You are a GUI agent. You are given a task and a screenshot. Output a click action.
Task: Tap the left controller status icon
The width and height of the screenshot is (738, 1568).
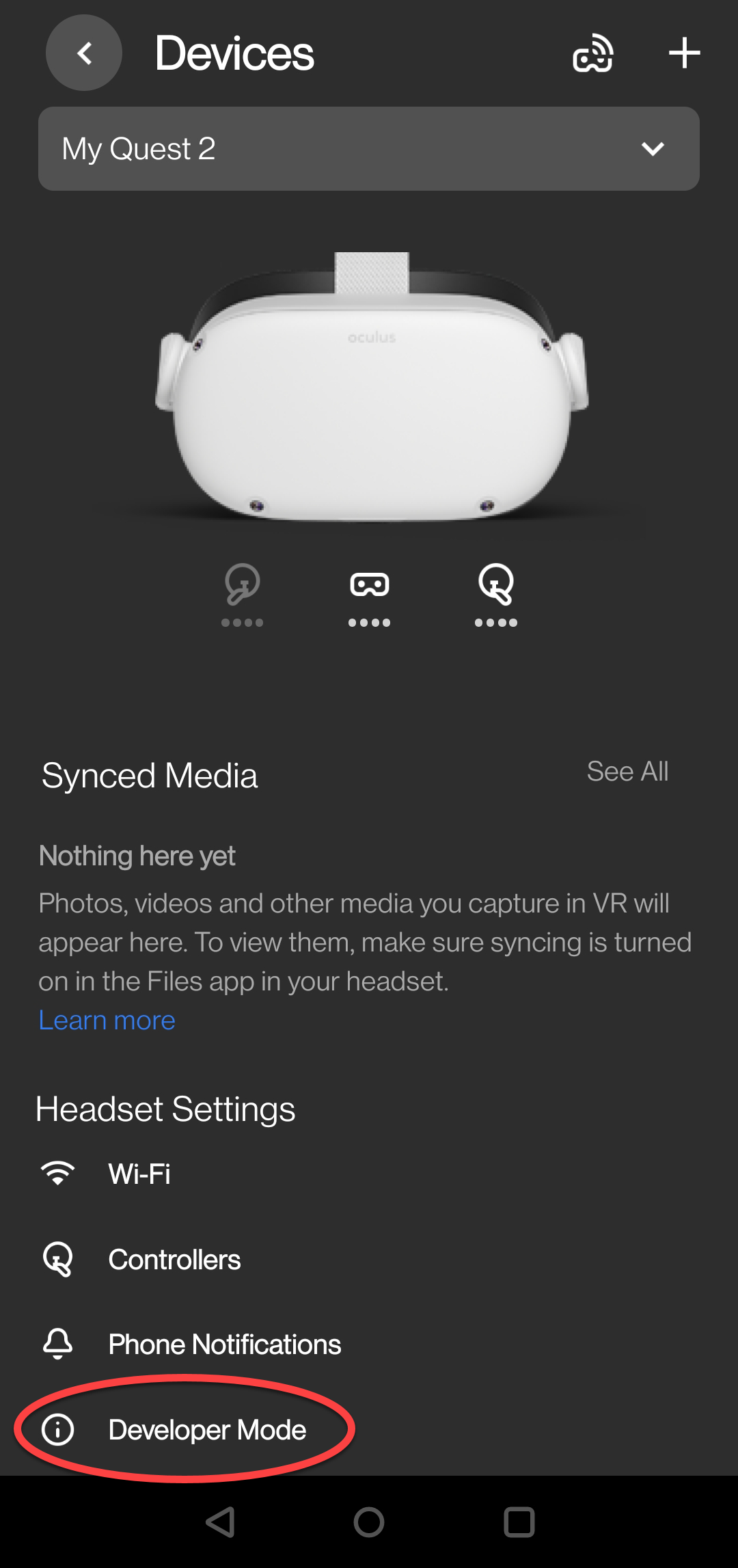[243, 592]
